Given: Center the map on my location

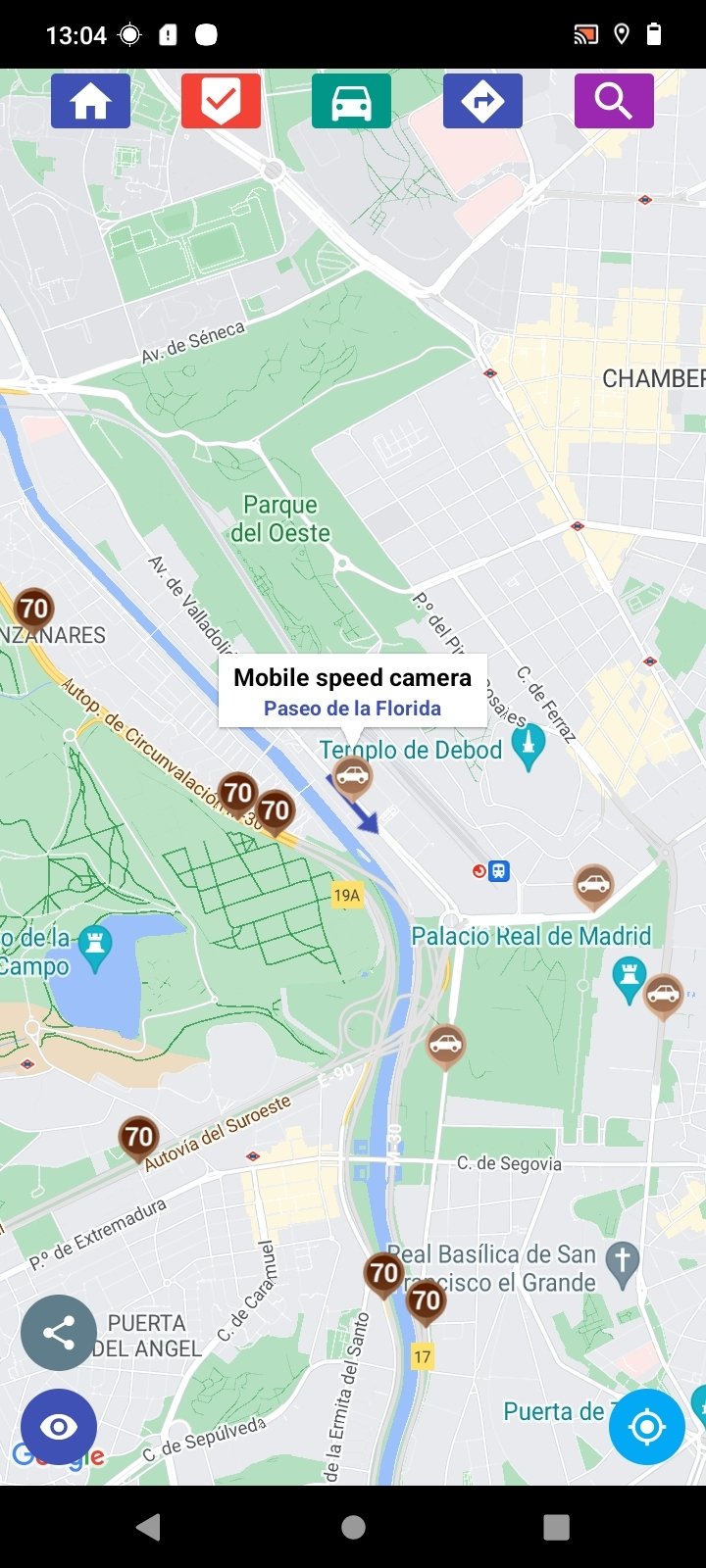Looking at the screenshot, I should (x=647, y=1427).
